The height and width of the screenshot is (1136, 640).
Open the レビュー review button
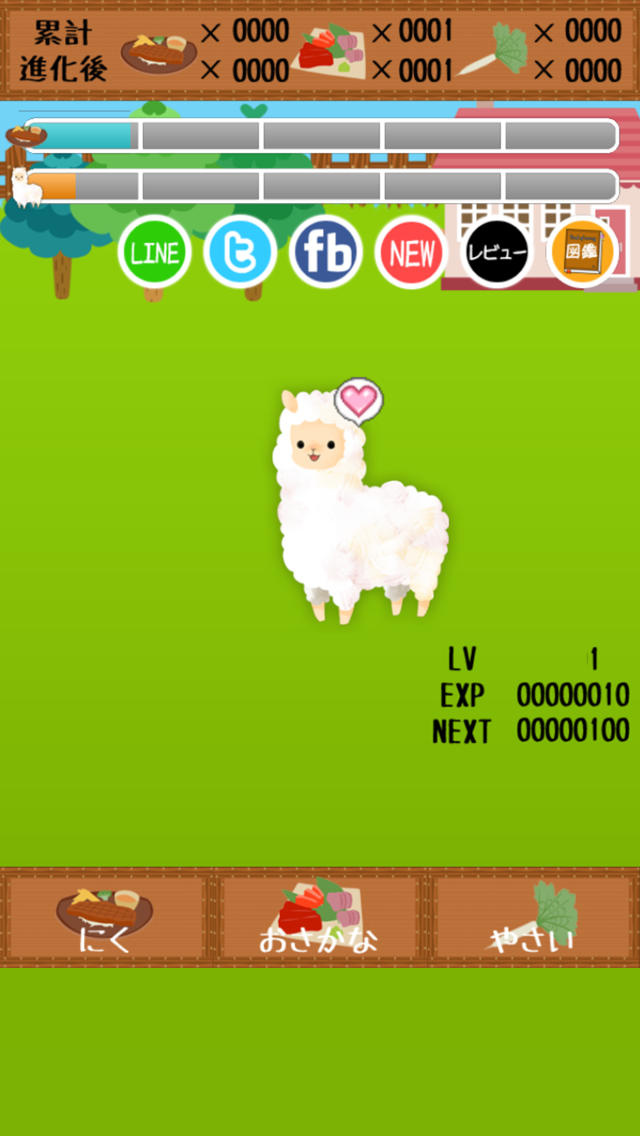498,252
